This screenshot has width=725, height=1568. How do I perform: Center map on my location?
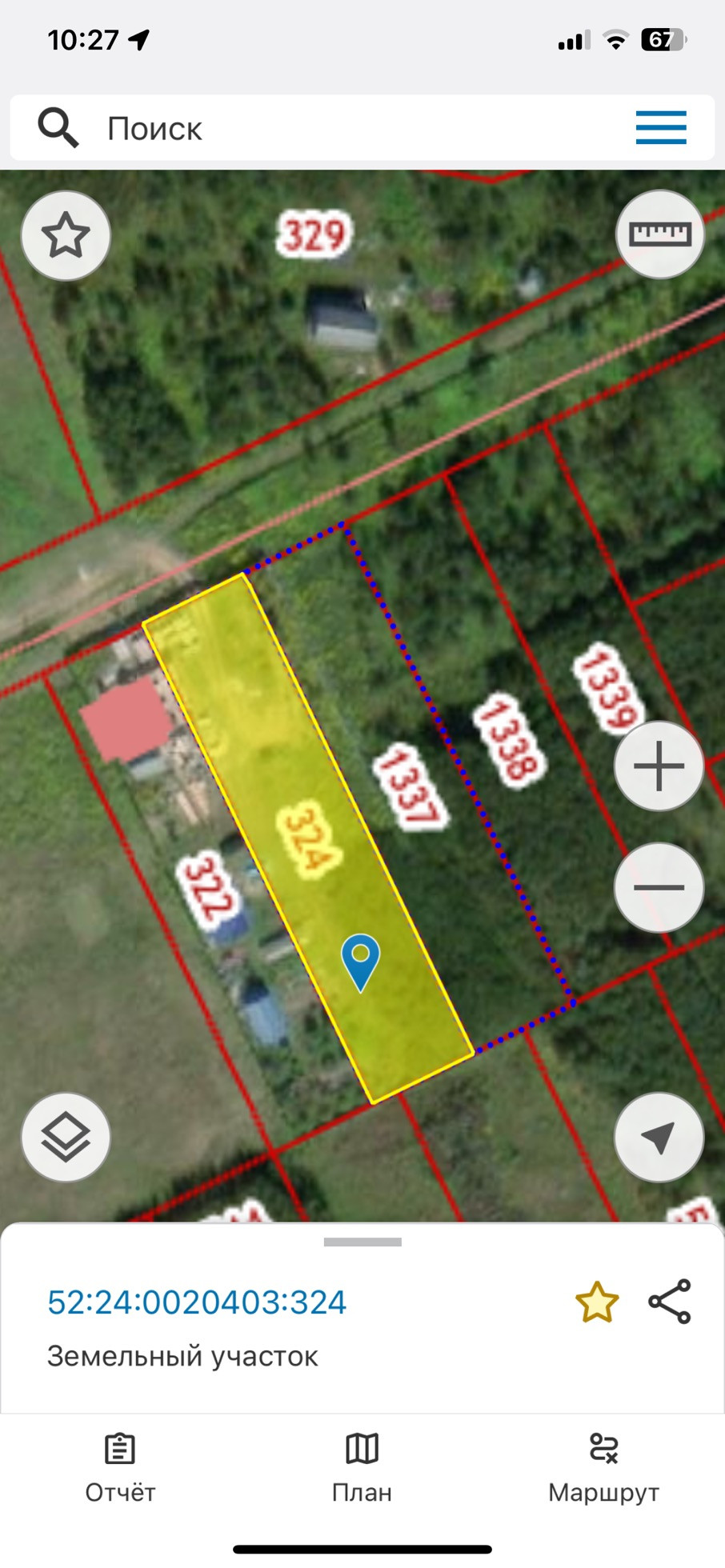click(659, 1137)
